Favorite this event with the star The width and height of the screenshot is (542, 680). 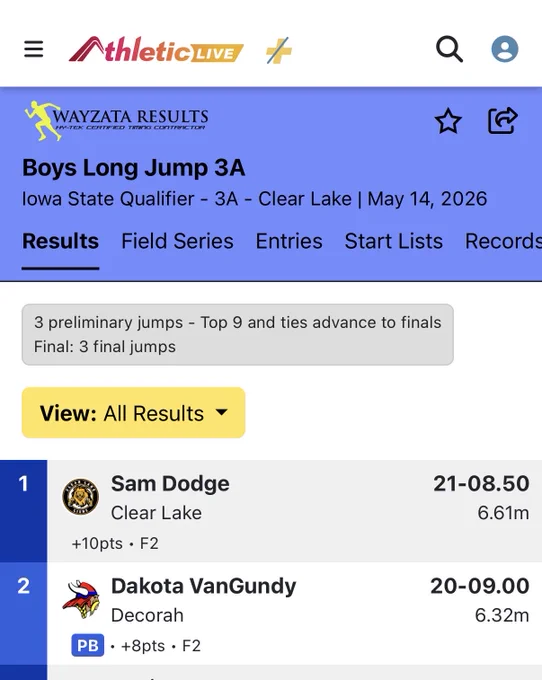[448, 121]
